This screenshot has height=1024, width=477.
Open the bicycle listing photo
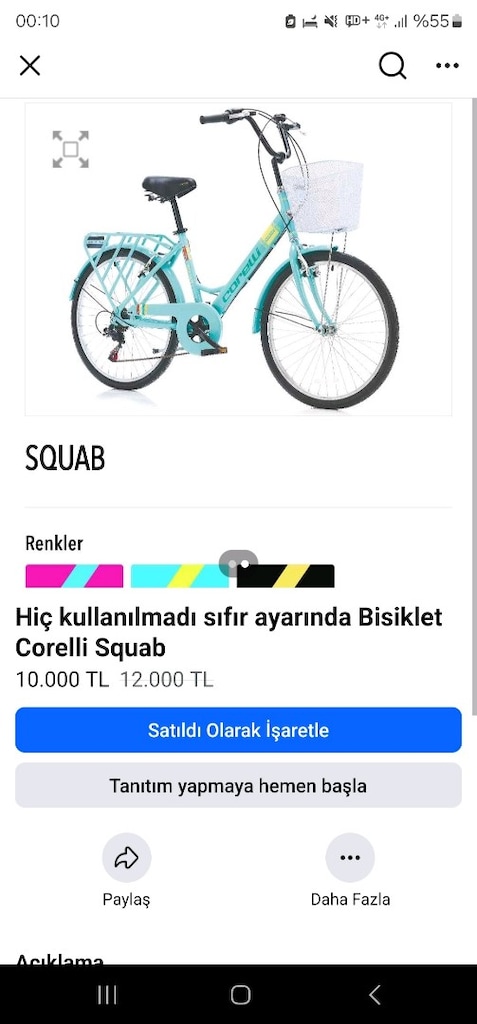click(x=238, y=259)
